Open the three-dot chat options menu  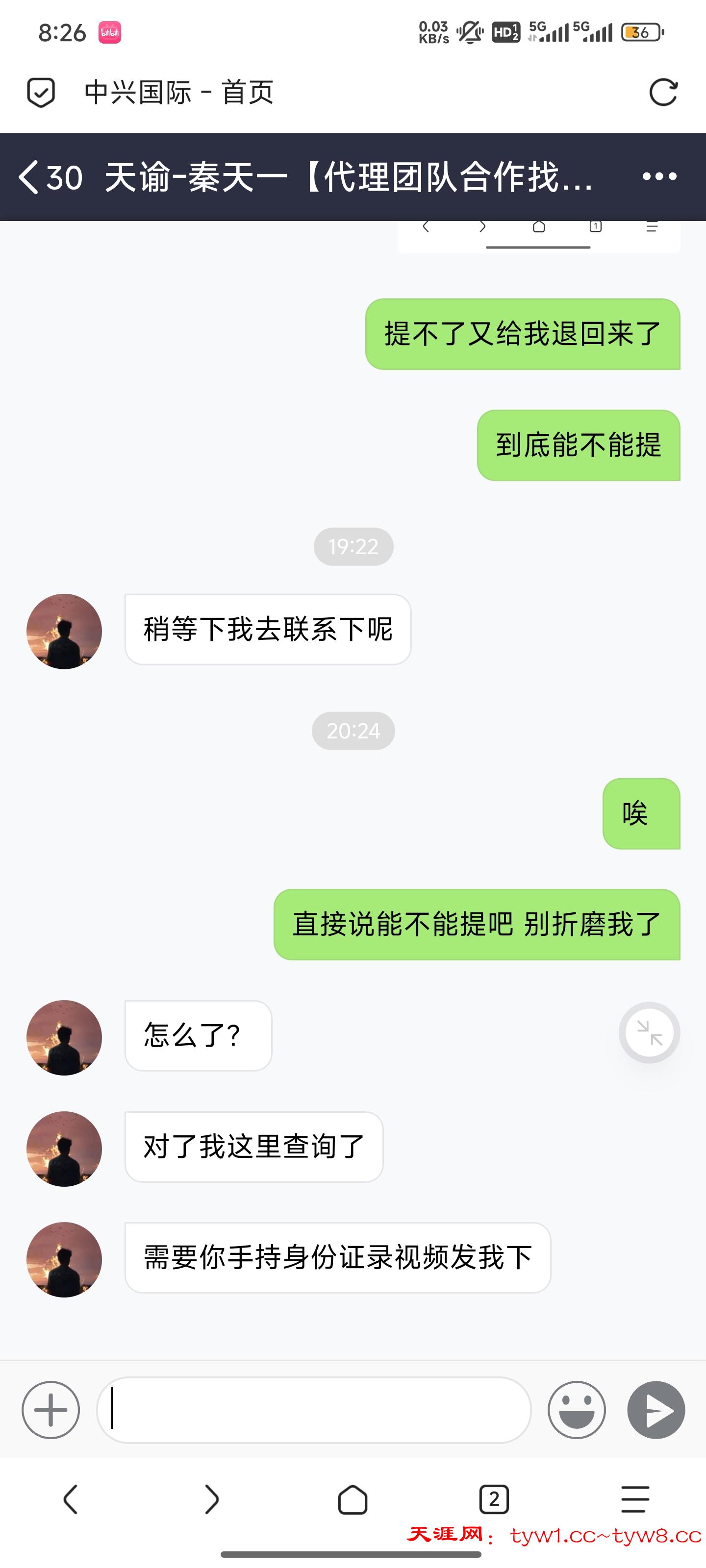(659, 176)
